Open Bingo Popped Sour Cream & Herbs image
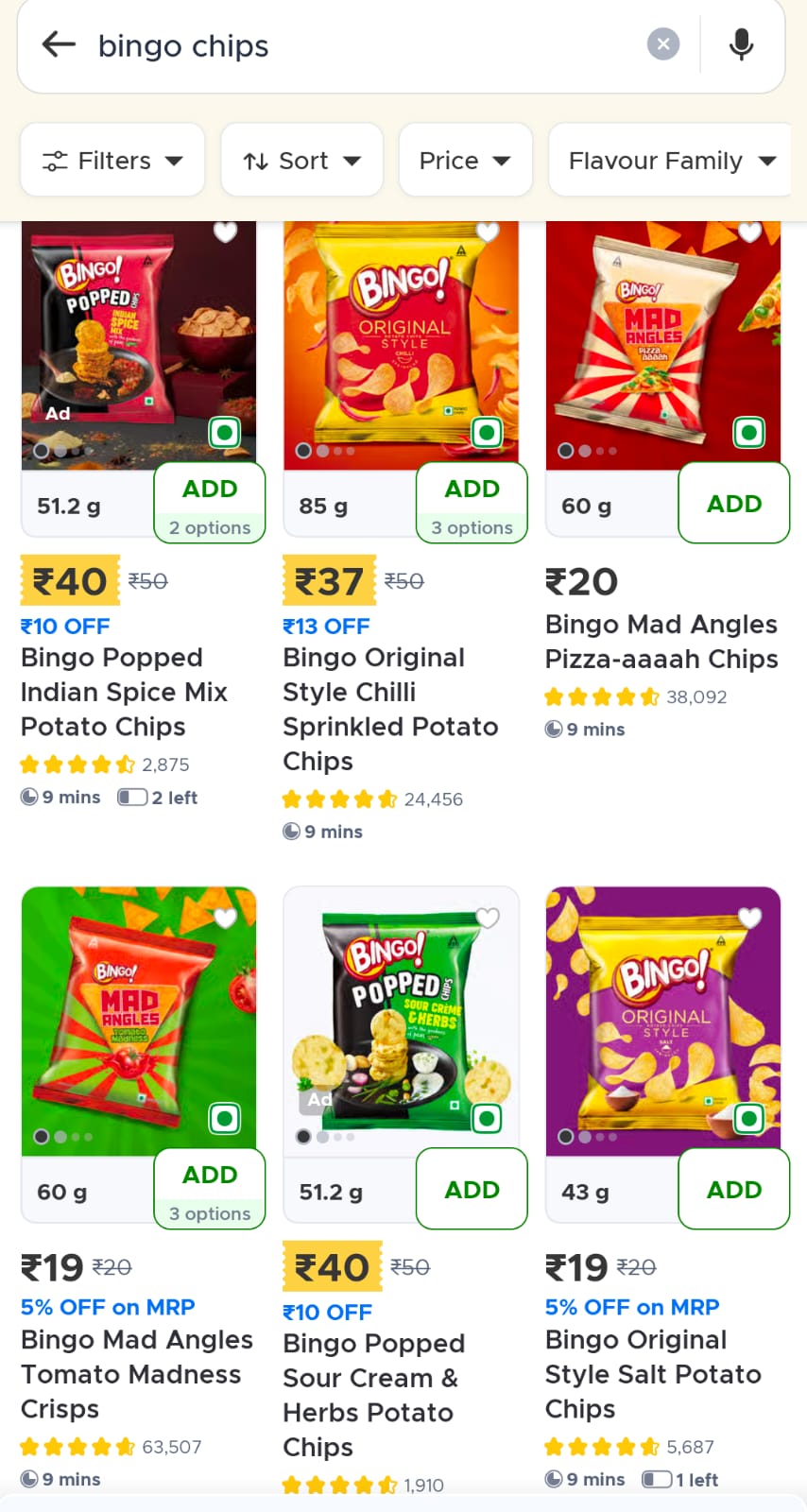 click(401, 1021)
